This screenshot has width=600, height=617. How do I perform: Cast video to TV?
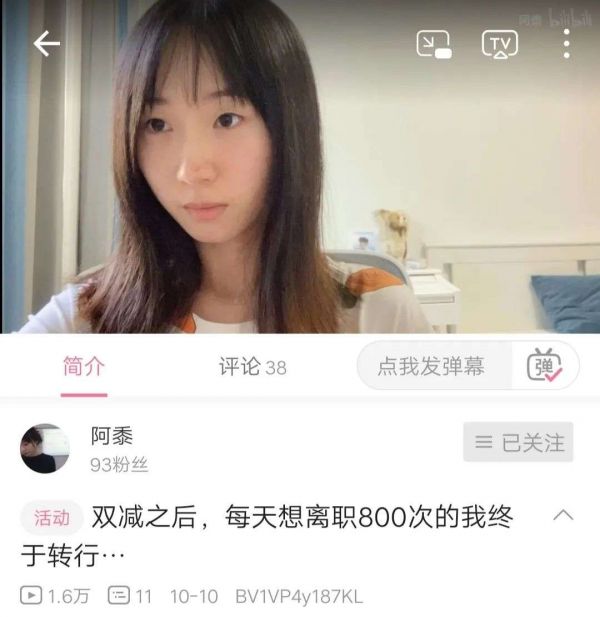[x=499, y=45]
